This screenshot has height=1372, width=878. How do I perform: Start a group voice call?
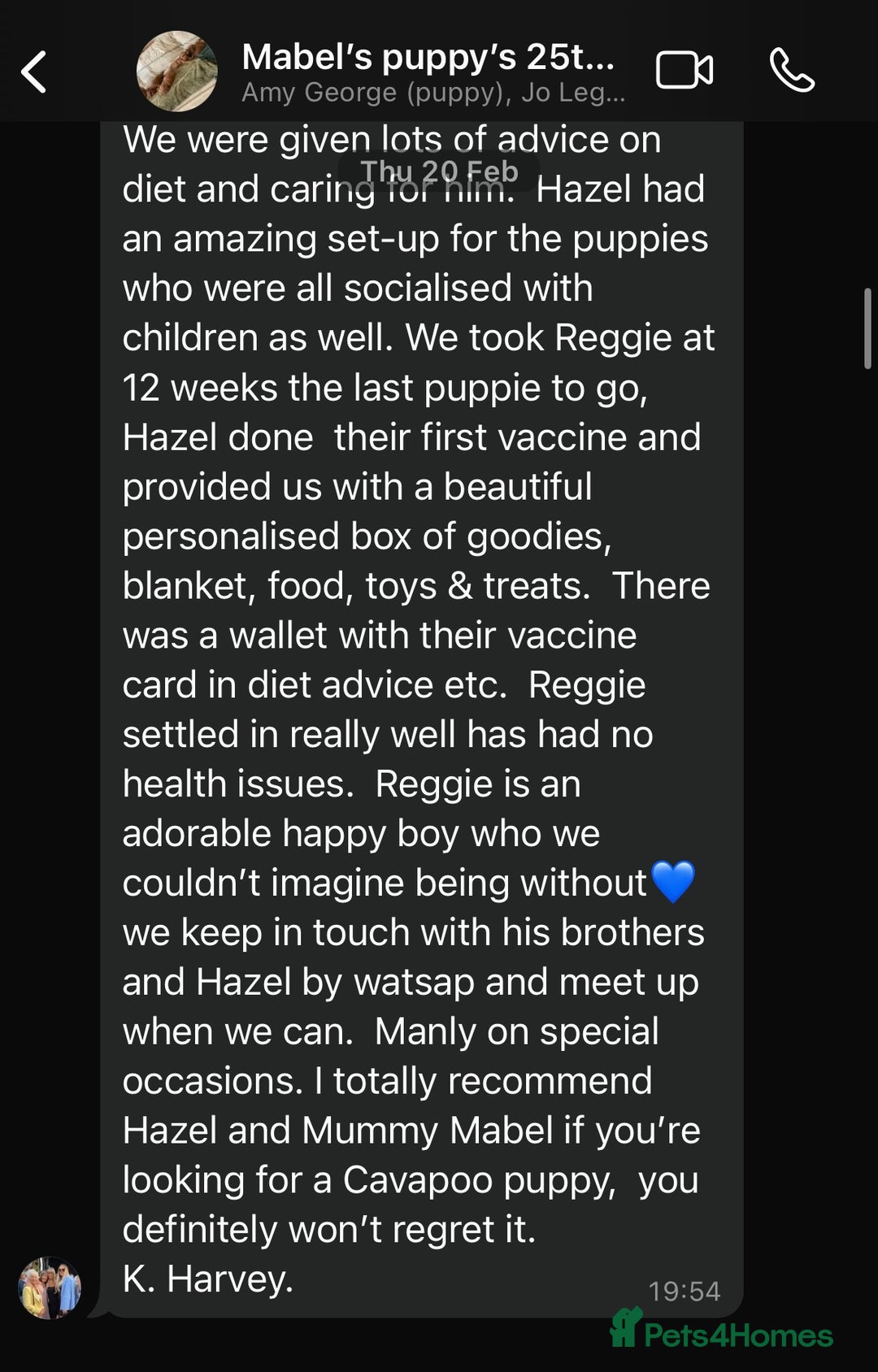[x=791, y=71]
